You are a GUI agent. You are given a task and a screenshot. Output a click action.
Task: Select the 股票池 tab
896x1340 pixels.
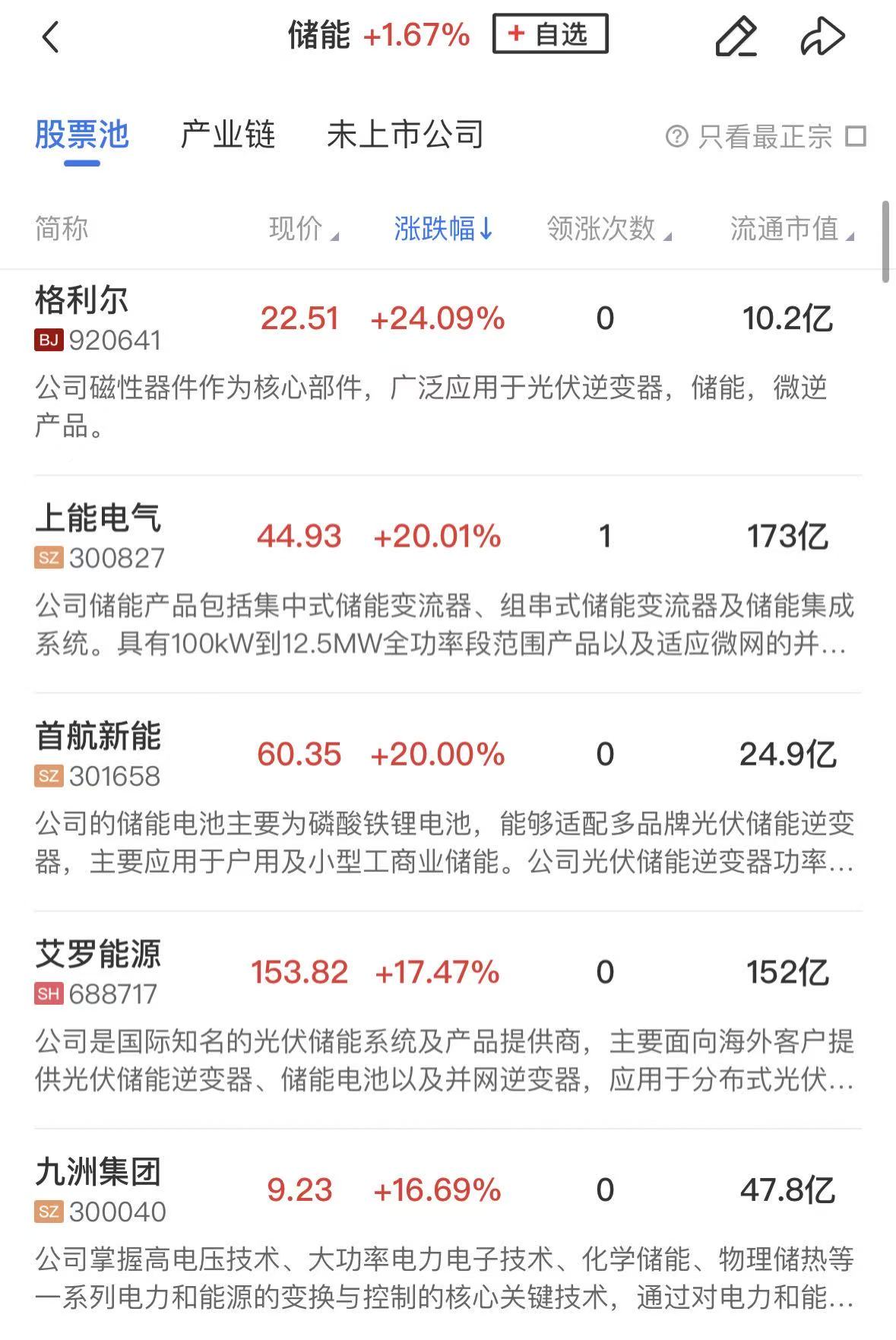pos(82,135)
